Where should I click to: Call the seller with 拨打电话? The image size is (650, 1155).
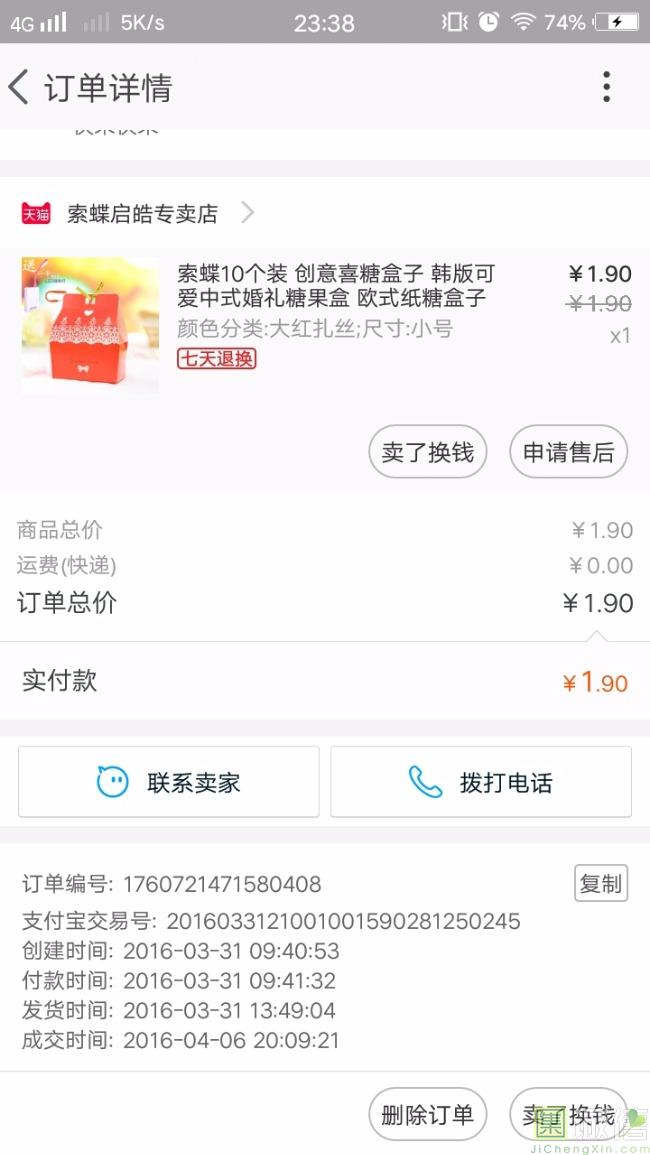coord(481,782)
